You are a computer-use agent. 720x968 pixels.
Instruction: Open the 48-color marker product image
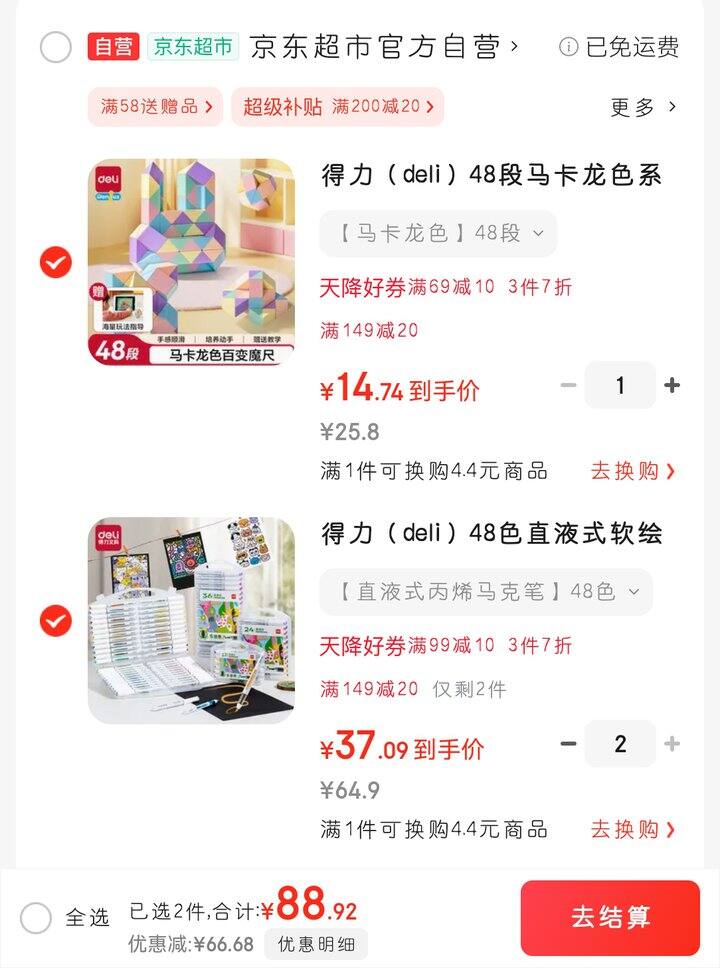click(190, 620)
